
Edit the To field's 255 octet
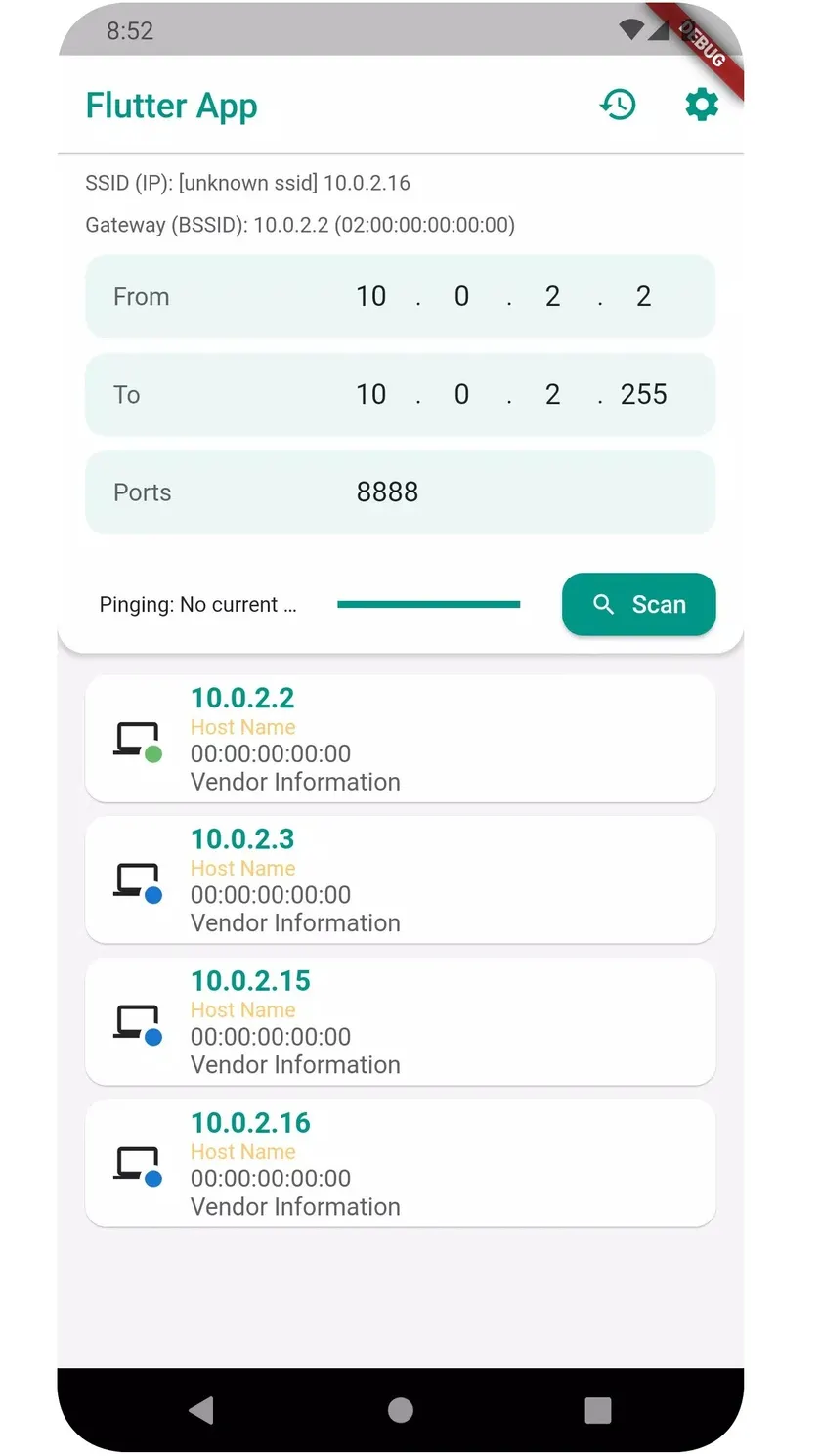[643, 394]
